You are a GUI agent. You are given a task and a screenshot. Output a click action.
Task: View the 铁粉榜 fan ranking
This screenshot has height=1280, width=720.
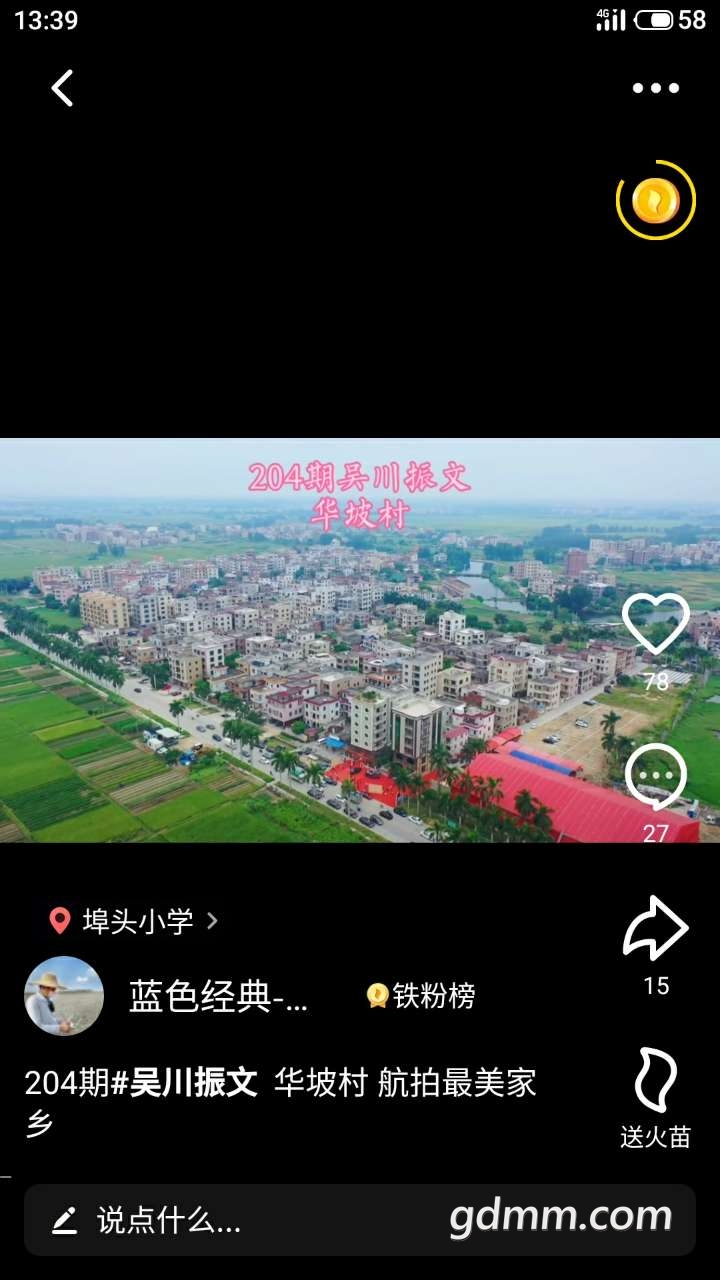coord(421,996)
